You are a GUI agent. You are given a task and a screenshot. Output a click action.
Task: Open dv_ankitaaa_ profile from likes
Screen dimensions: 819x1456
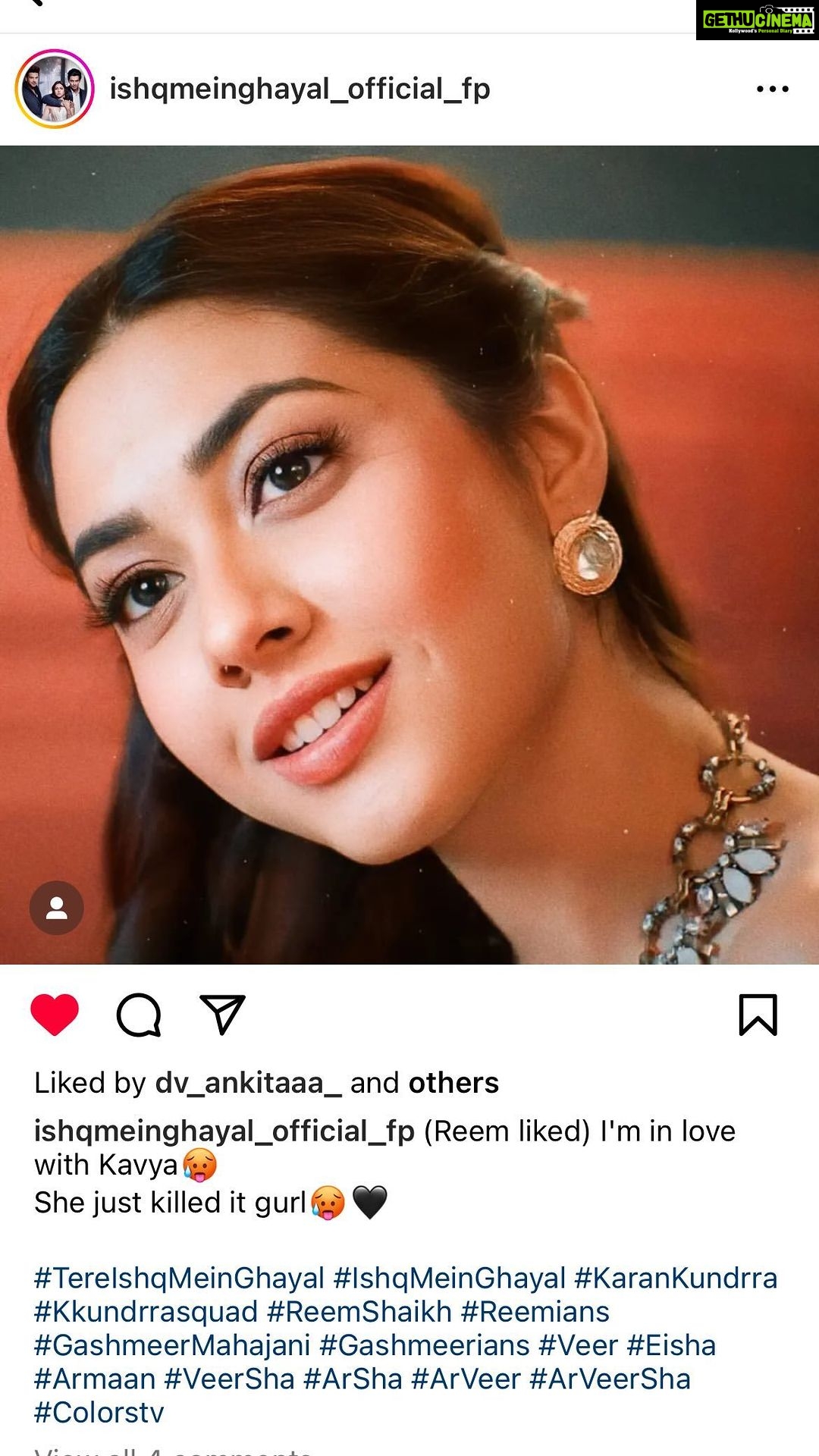248,1083
